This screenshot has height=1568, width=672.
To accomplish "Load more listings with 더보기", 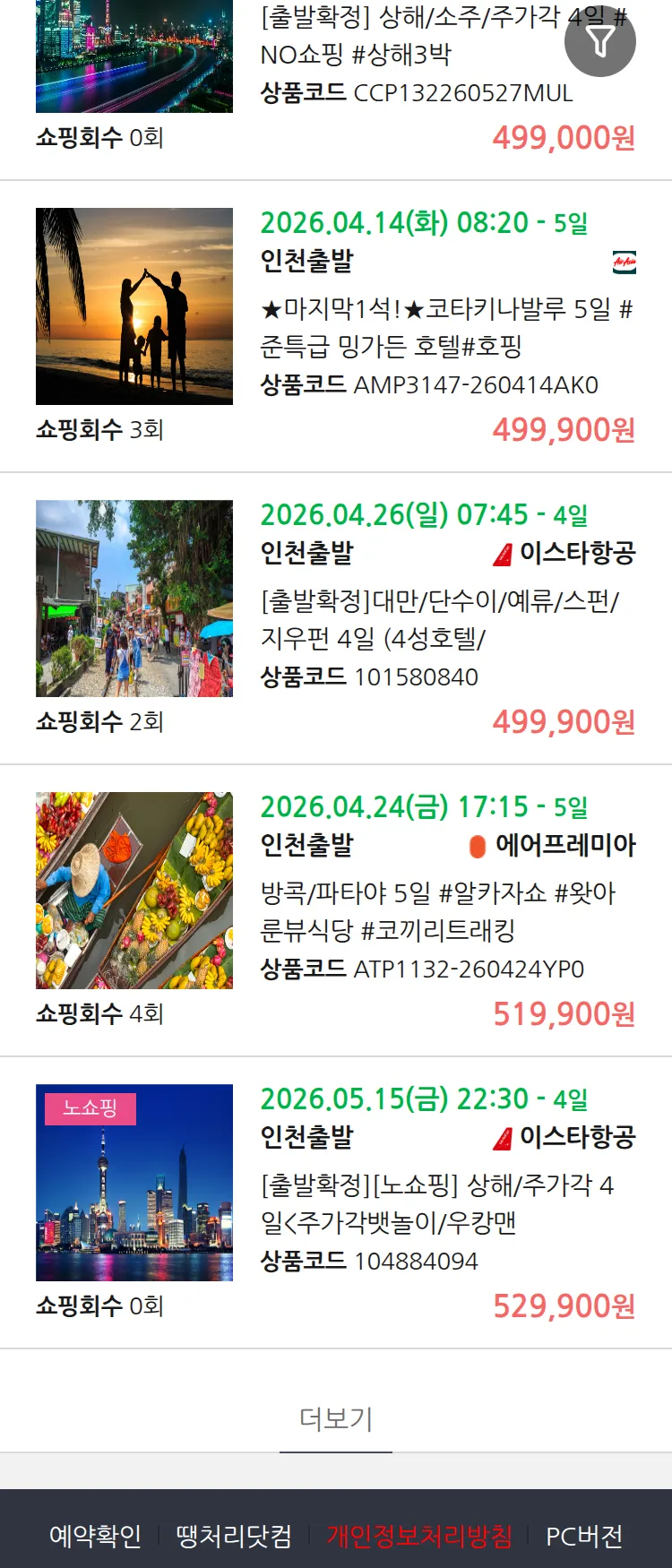I will [x=336, y=1419].
